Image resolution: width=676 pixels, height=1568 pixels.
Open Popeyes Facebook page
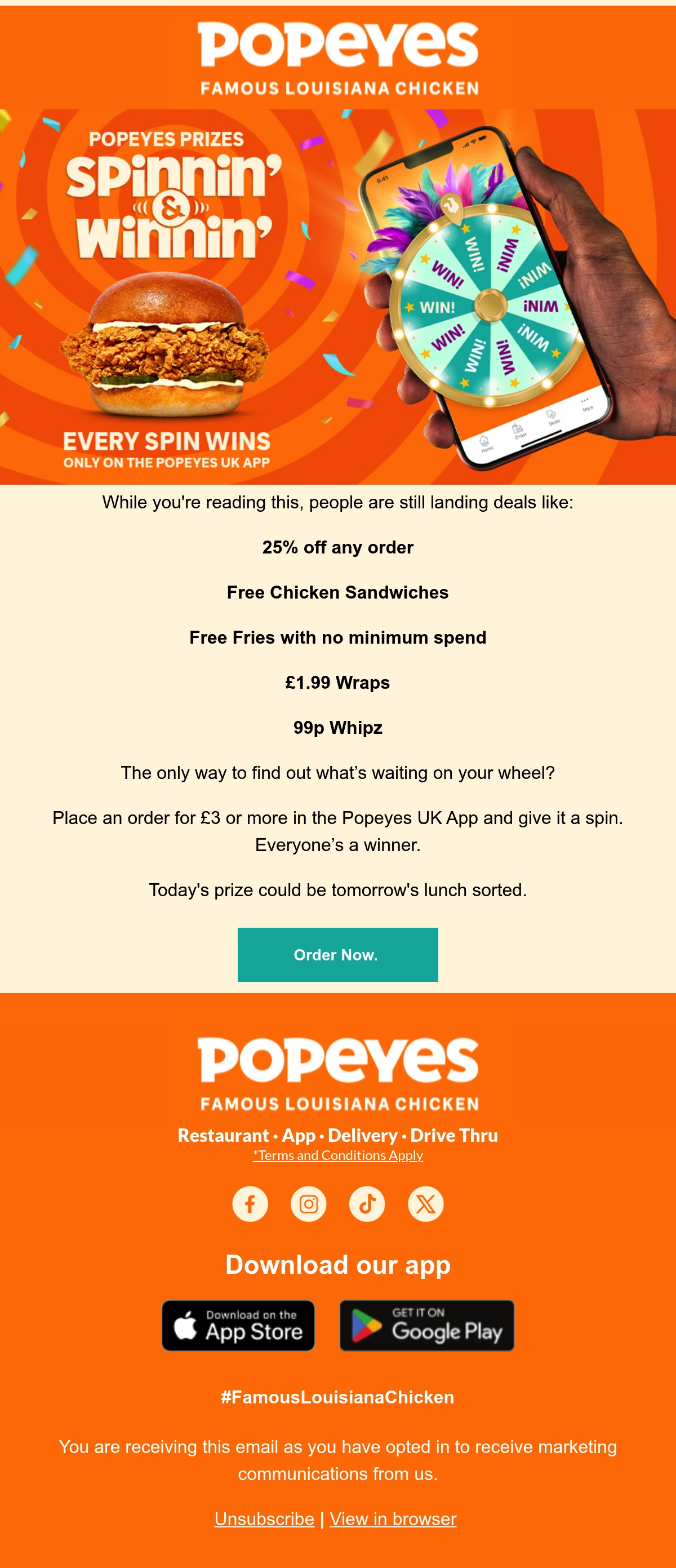250,1204
